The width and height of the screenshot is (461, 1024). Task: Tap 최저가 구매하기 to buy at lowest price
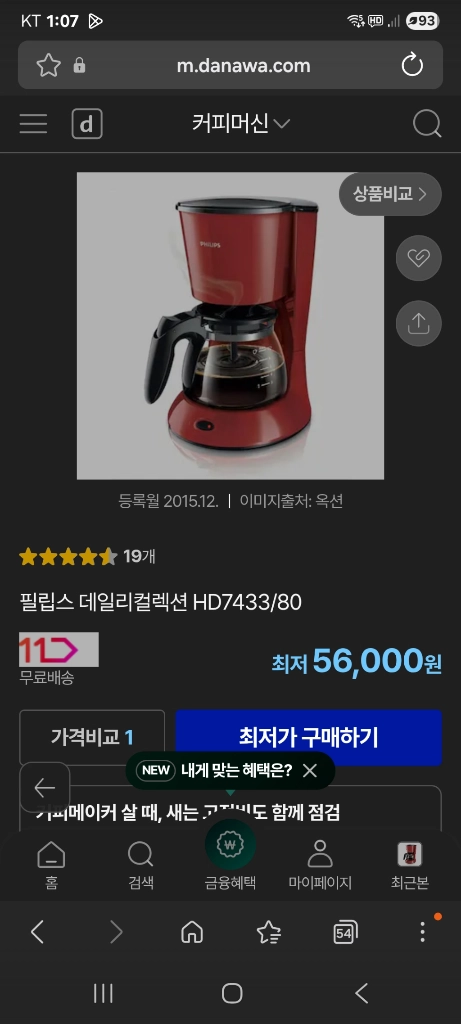point(309,737)
